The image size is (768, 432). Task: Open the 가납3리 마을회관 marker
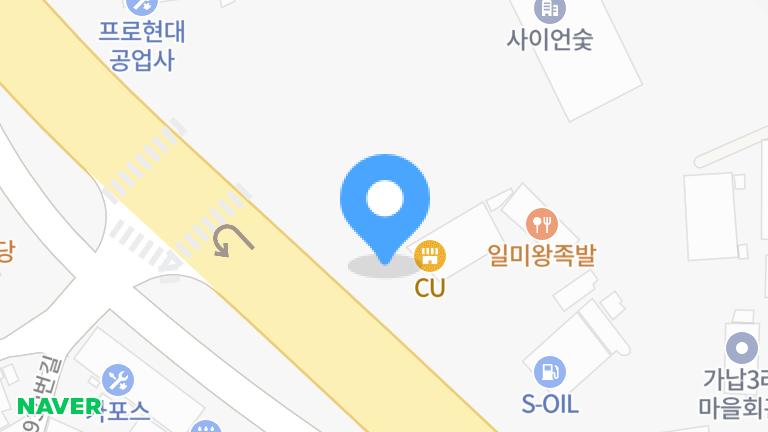click(x=741, y=348)
